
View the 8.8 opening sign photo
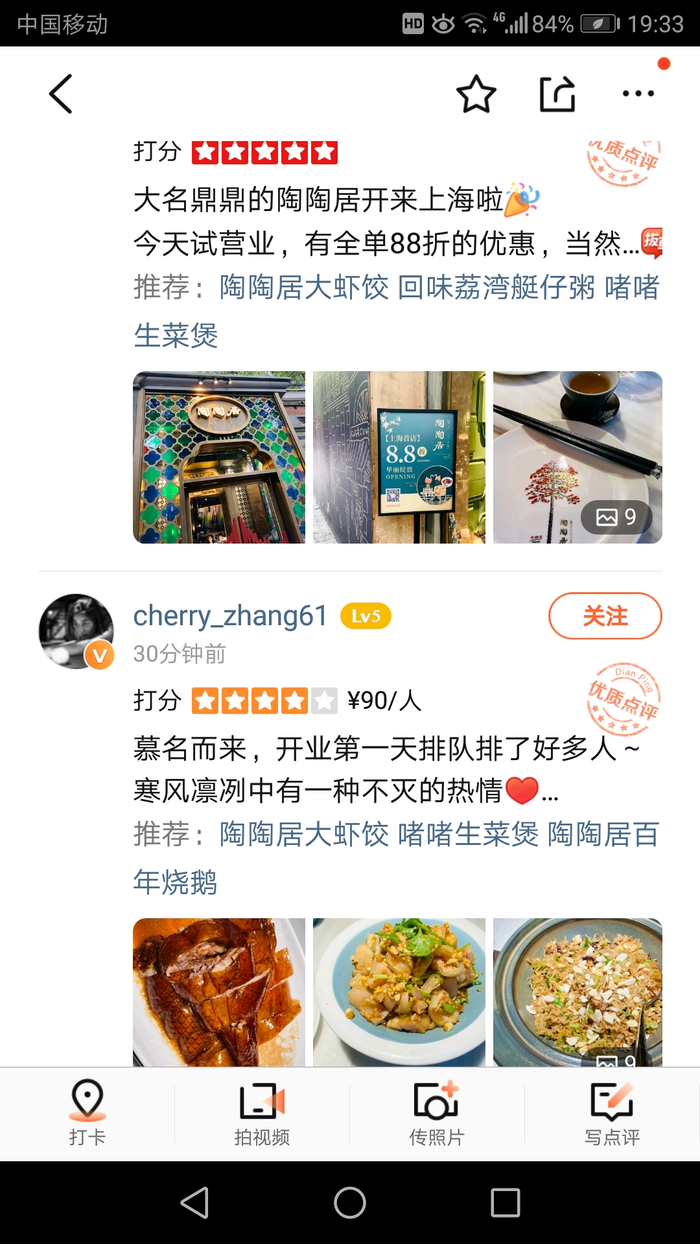[x=399, y=457]
